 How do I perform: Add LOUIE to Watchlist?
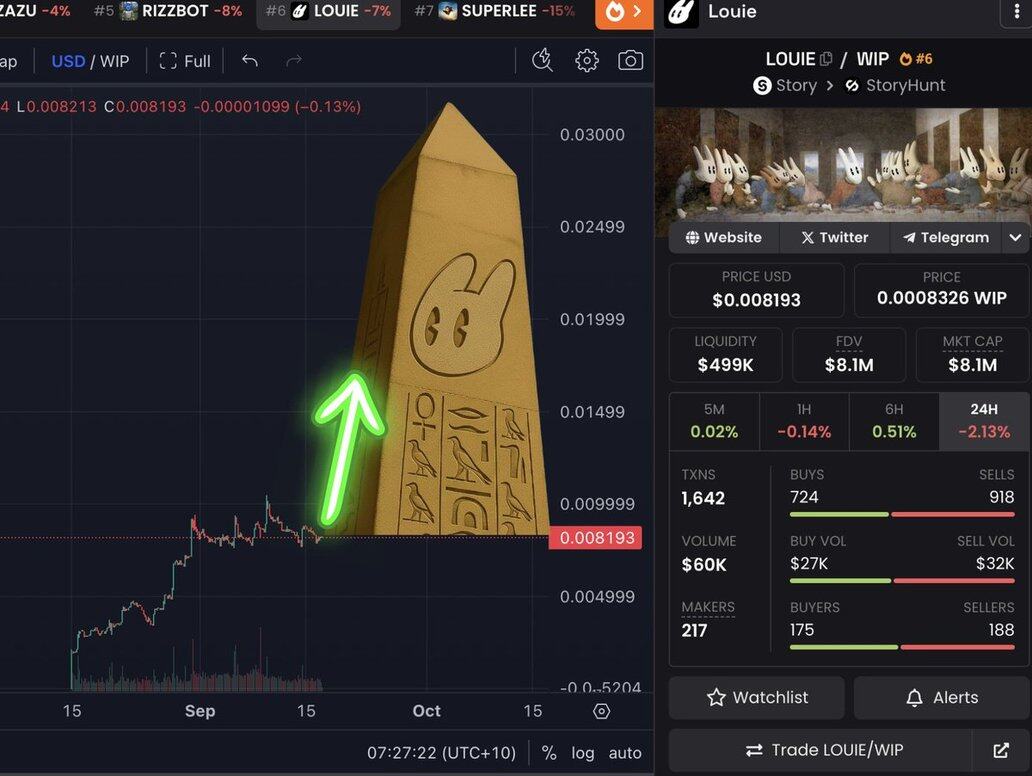point(756,698)
